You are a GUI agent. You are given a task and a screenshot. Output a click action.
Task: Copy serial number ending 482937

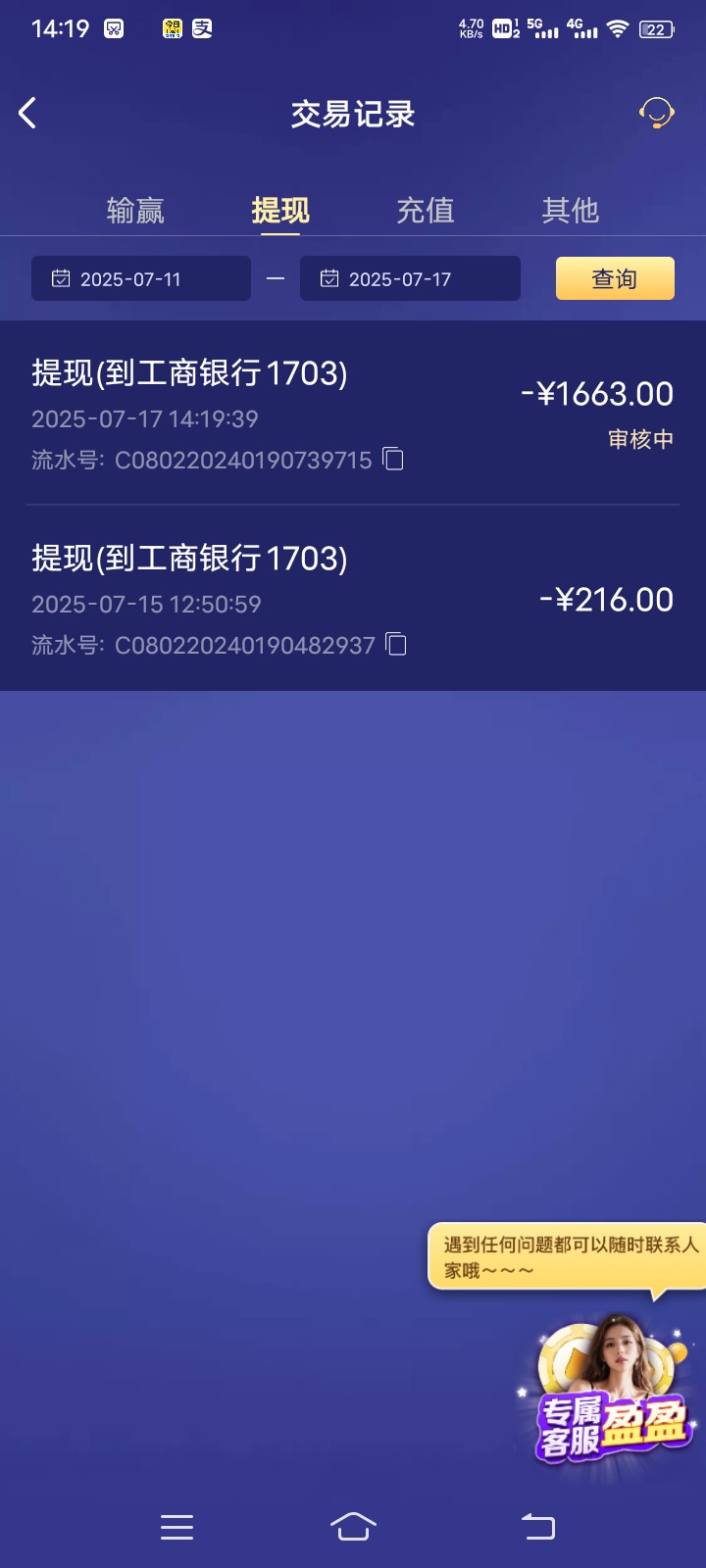pyautogui.click(x=396, y=644)
